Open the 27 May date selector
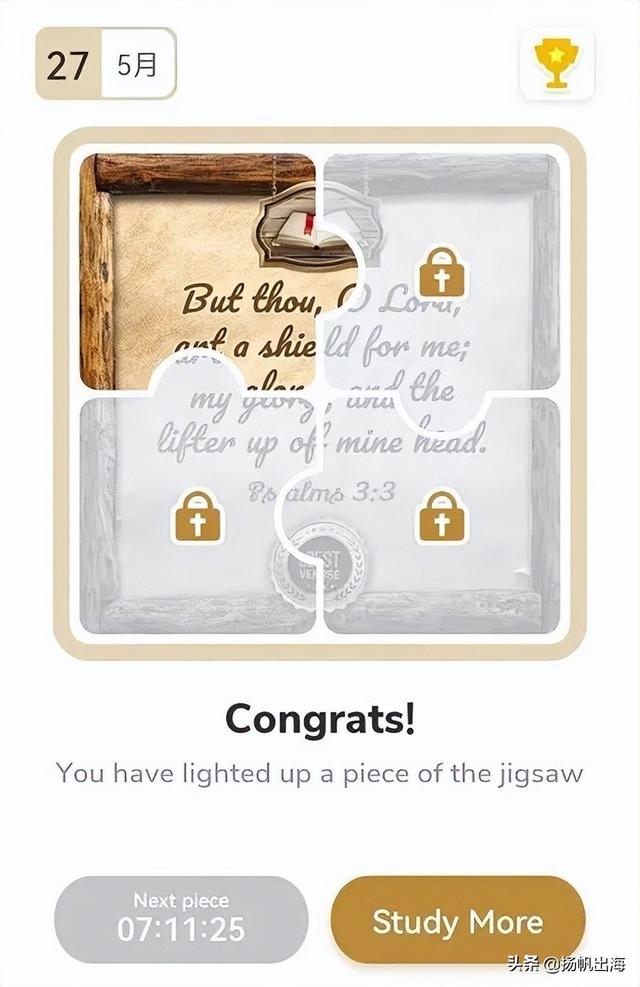 pos(106,66)
